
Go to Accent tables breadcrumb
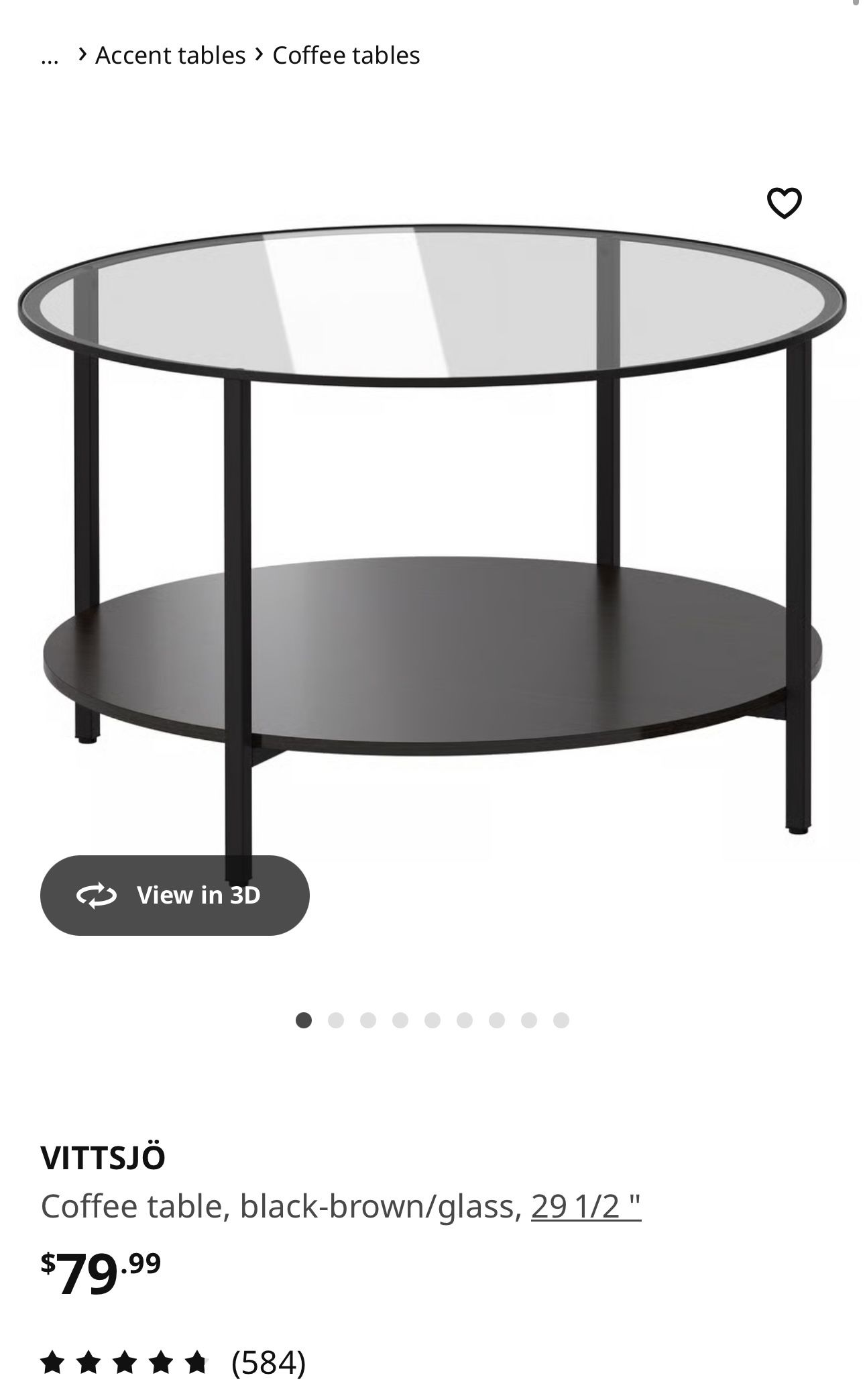click(x=170, y=55)
